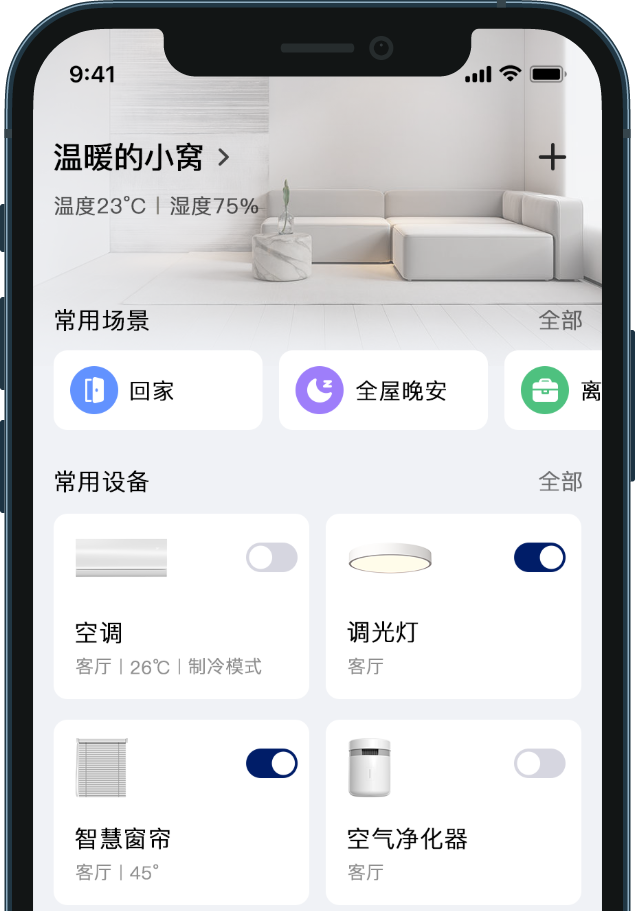Open the 温暖的小窝 home selector
The height and width of the screenshot is (911, 635).
pos(141,157)
